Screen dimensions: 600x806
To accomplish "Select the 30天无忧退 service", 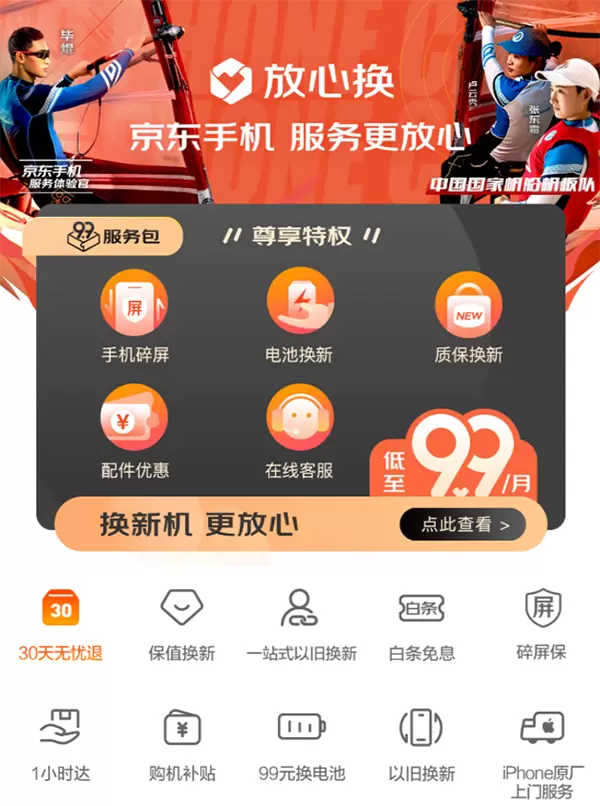I will (61, 625).
